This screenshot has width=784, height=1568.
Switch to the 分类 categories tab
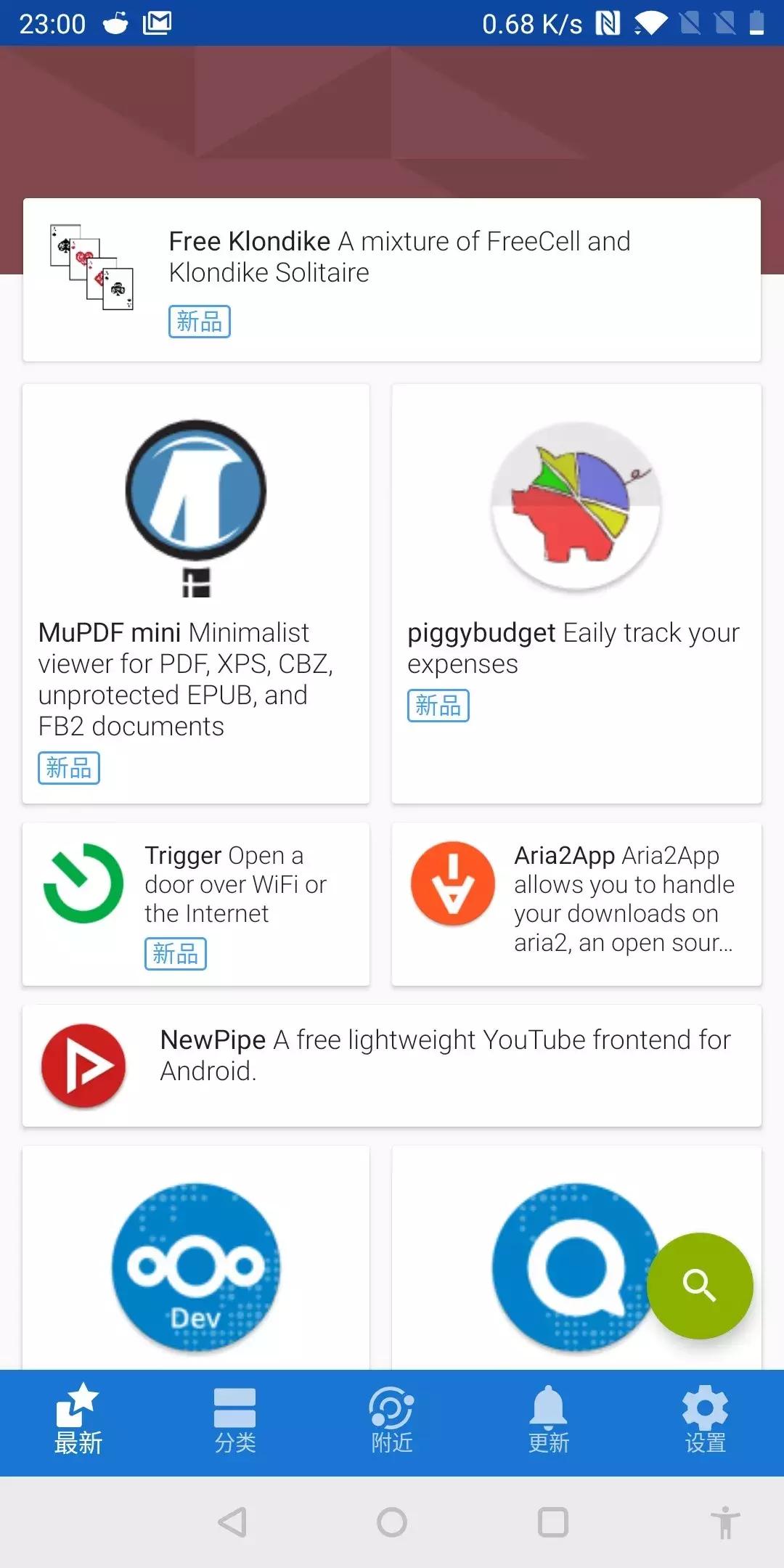coord(234,1421)
